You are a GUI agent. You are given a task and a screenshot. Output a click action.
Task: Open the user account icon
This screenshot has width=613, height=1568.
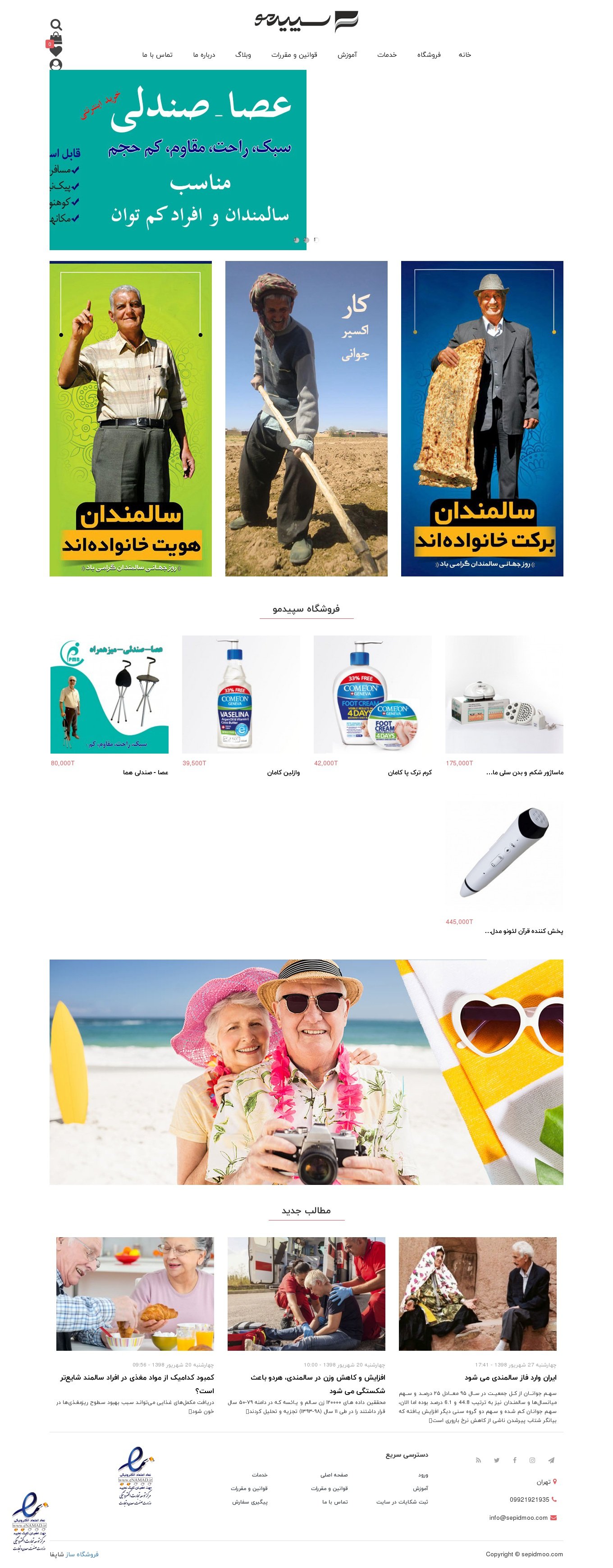tap(56, 64)
